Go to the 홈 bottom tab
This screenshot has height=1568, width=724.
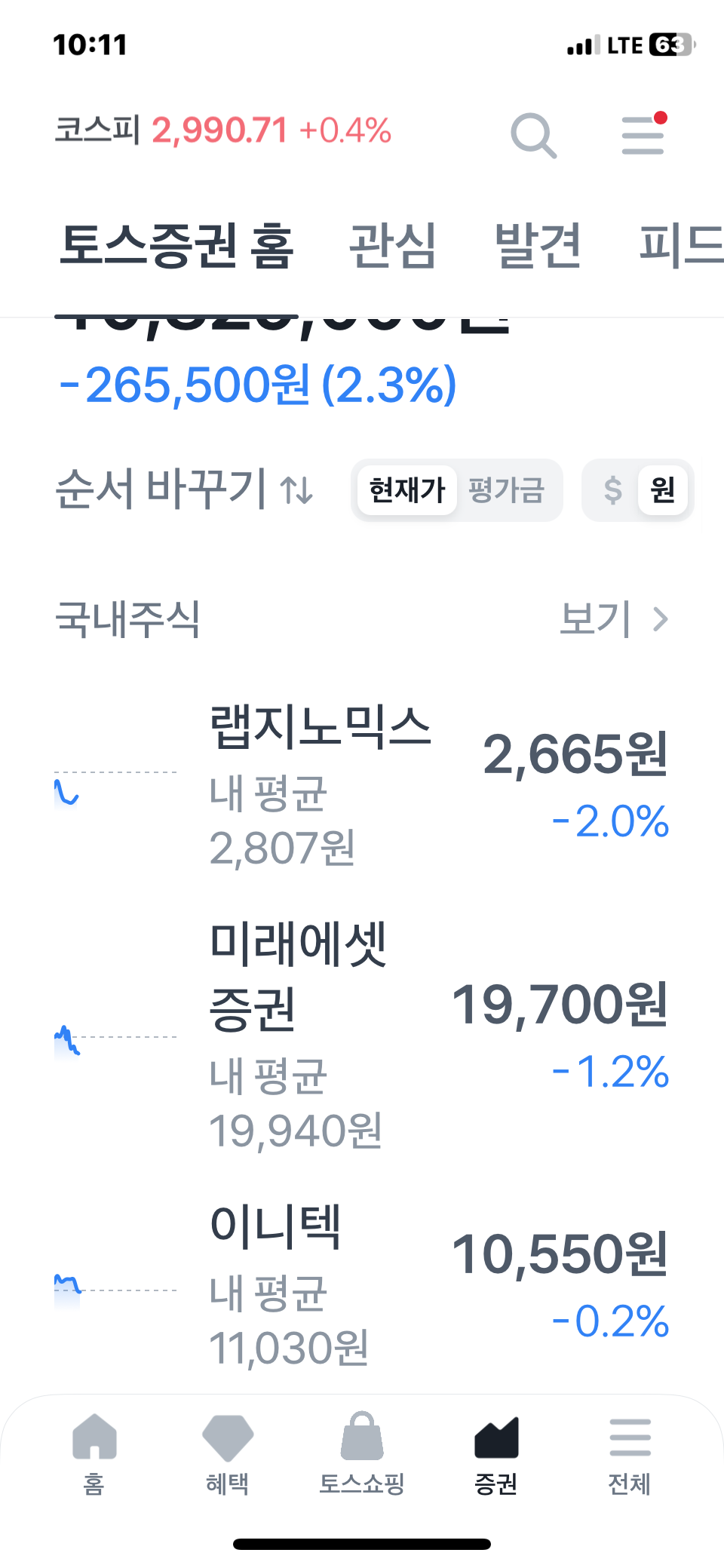(x=94, y=1453)
